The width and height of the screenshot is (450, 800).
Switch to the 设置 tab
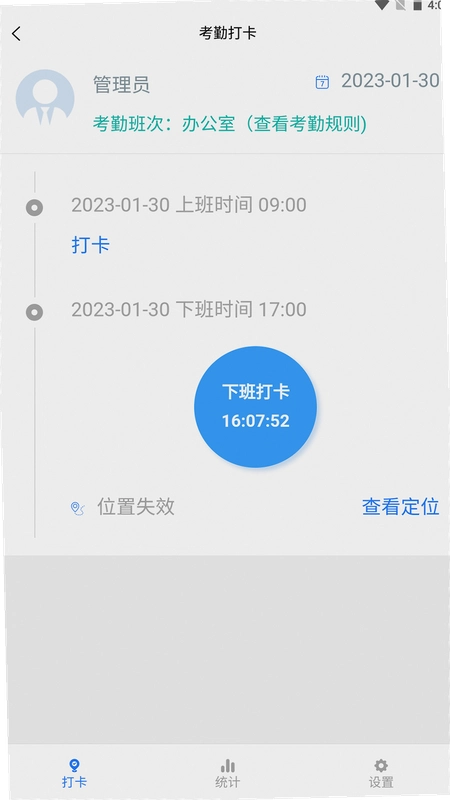(381, 773)
